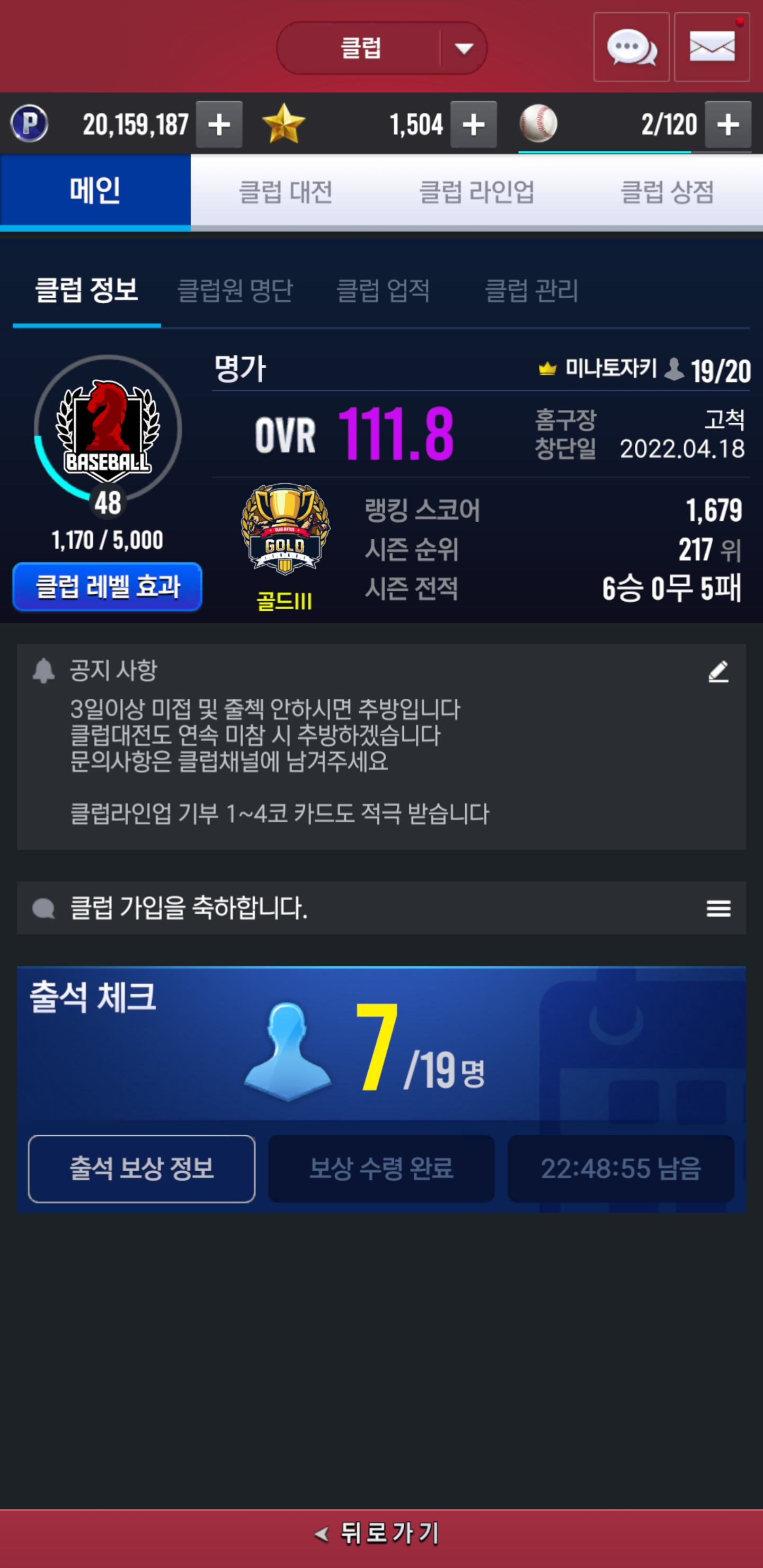Switch to the 클럽 상점 tab

click(667, 192)
